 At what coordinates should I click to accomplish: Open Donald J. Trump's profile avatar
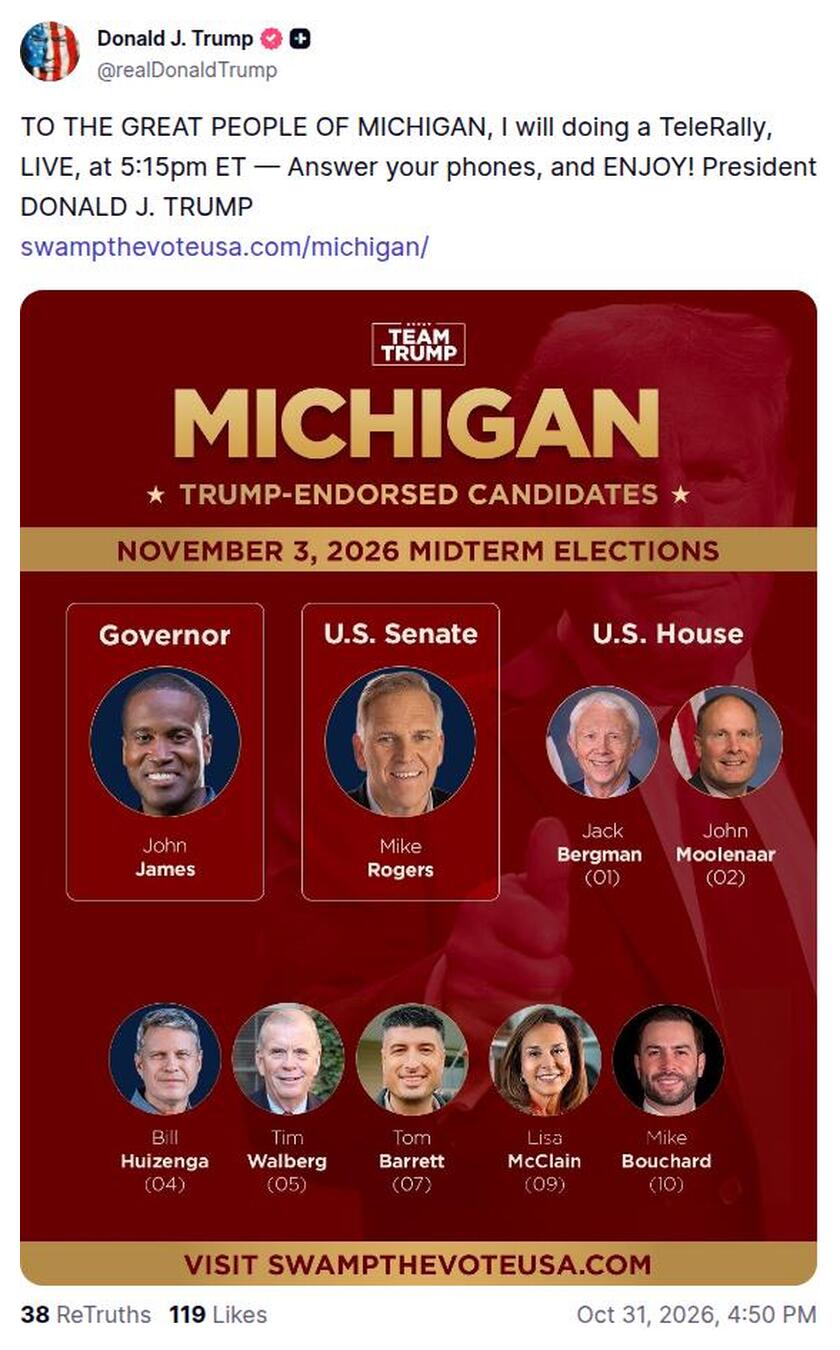click(50, 52)
